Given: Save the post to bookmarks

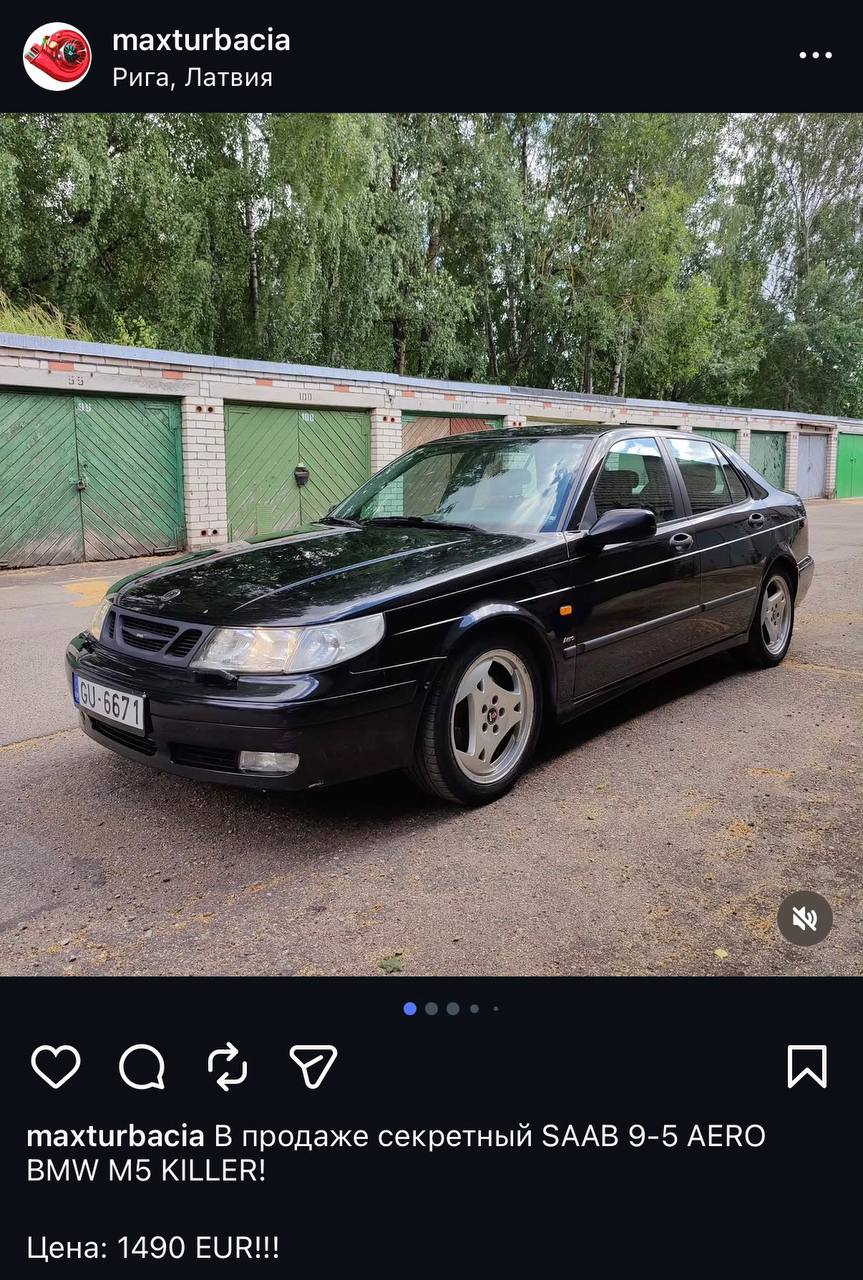Looking at the screenshot, I should coord(807,1066).
